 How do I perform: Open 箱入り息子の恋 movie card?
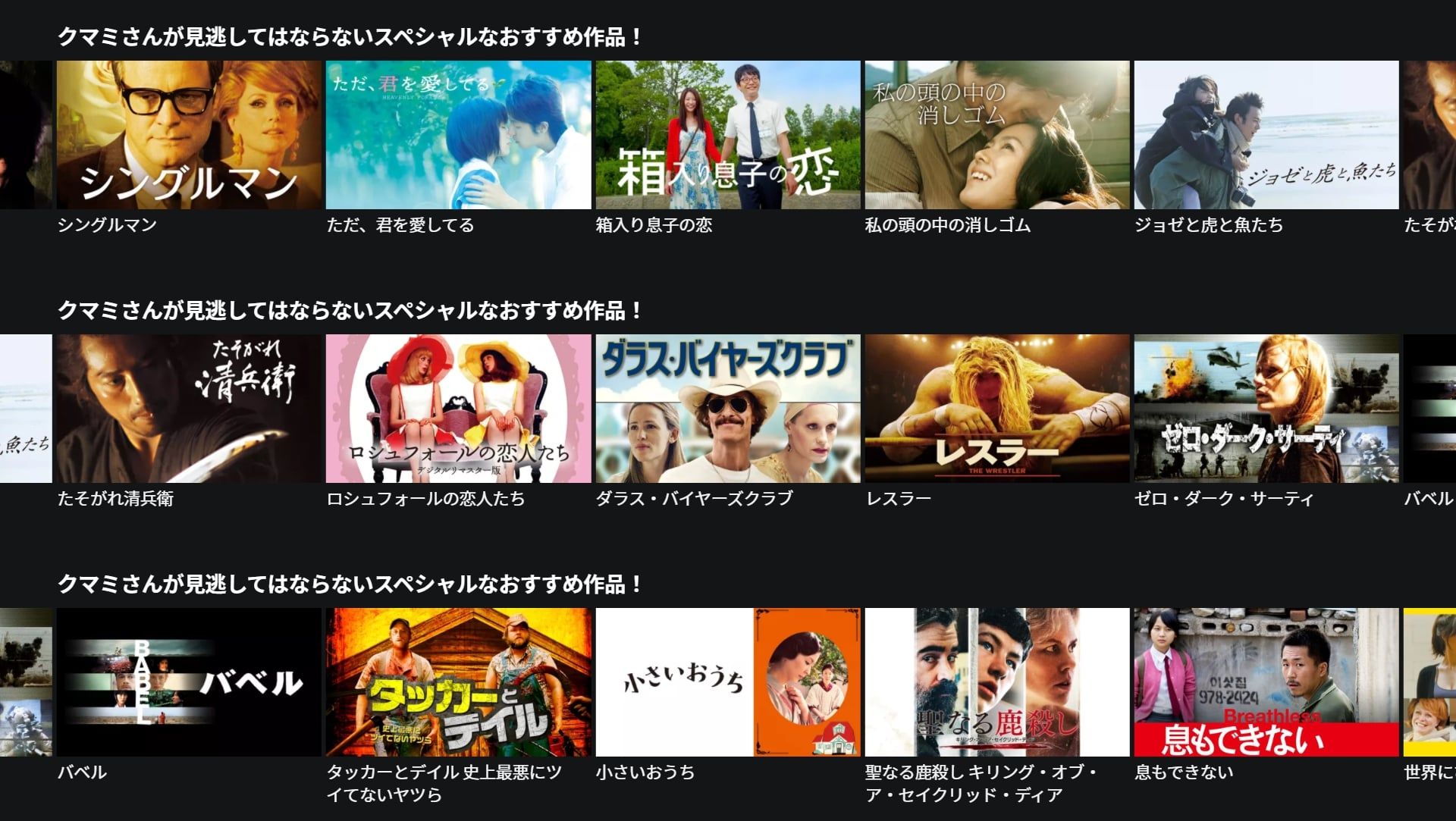(x=727, y=135)
